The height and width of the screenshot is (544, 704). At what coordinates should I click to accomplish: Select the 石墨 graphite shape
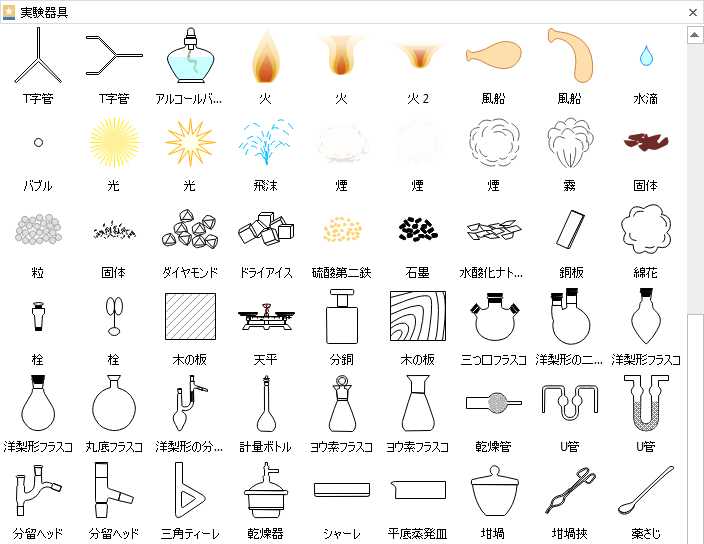(x=418, y=230)
